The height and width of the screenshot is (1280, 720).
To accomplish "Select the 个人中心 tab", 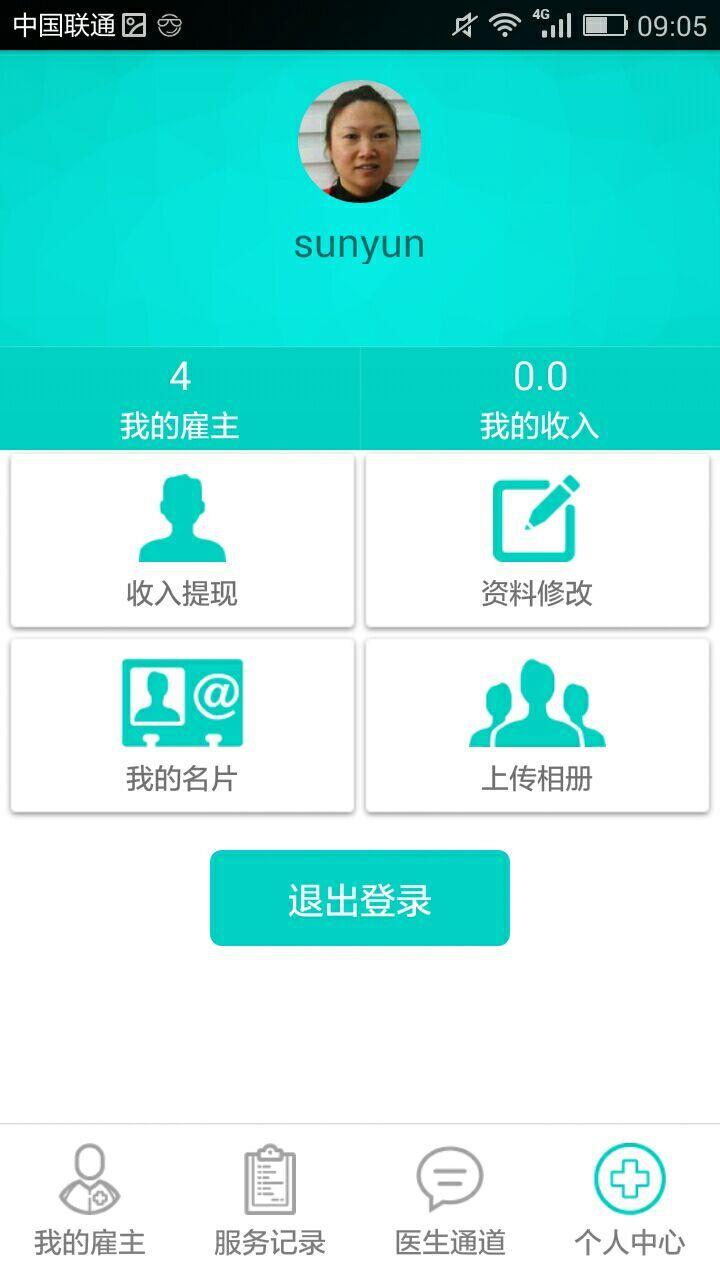I will coord(630,1201).
